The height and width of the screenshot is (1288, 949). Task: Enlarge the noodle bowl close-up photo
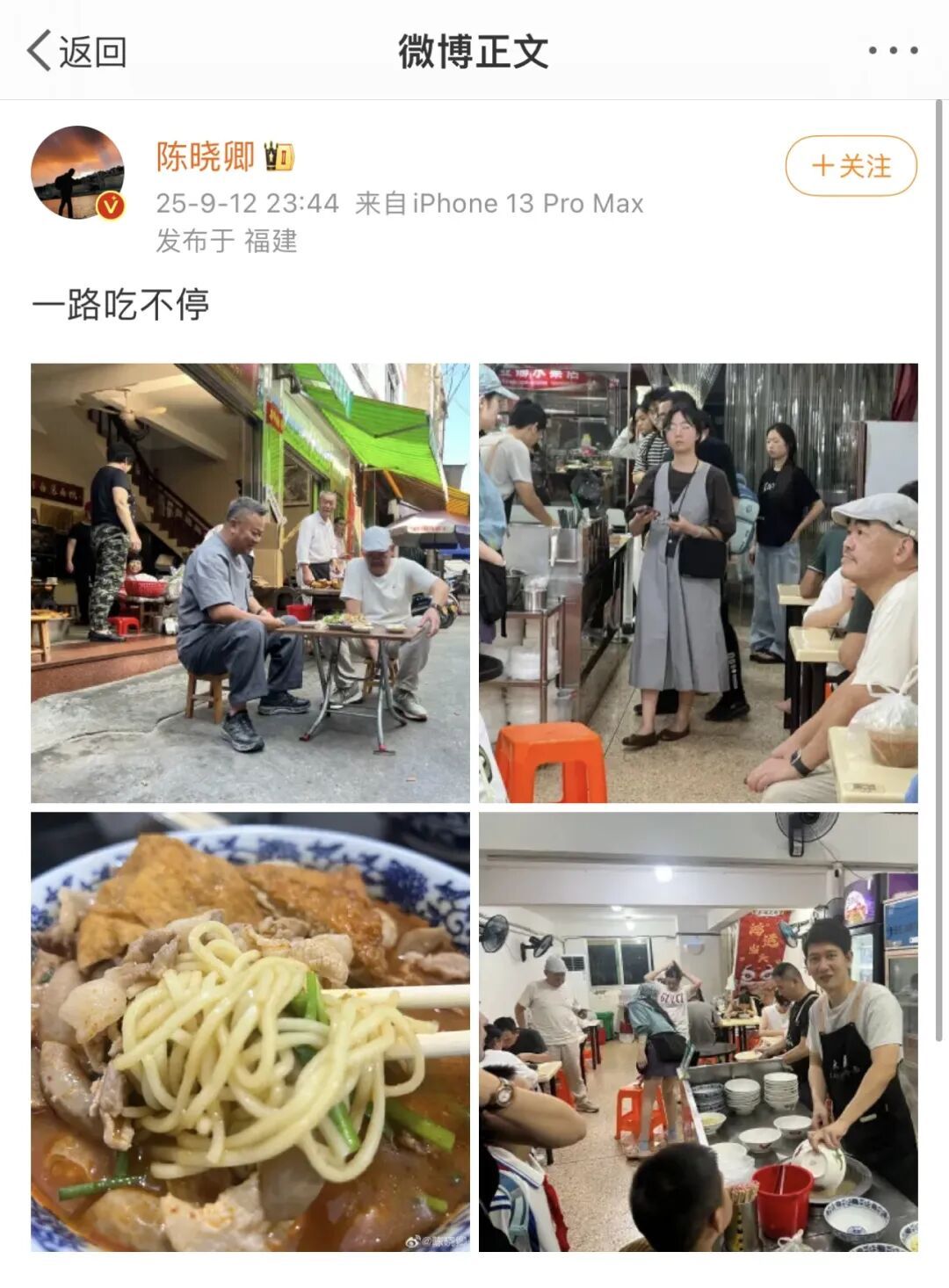250,1031
